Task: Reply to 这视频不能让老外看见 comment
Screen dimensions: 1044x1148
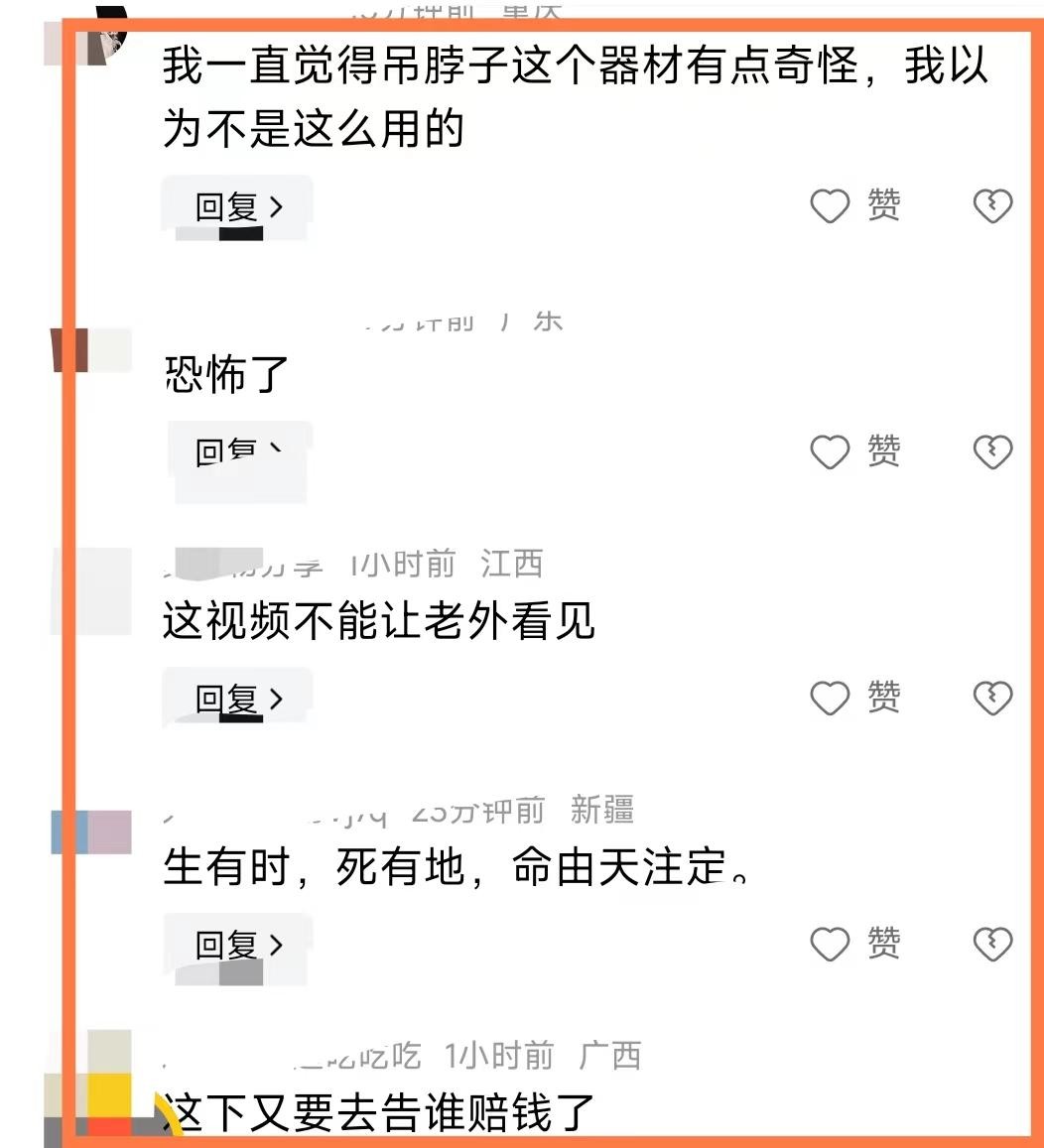Action: pos(238,699)
